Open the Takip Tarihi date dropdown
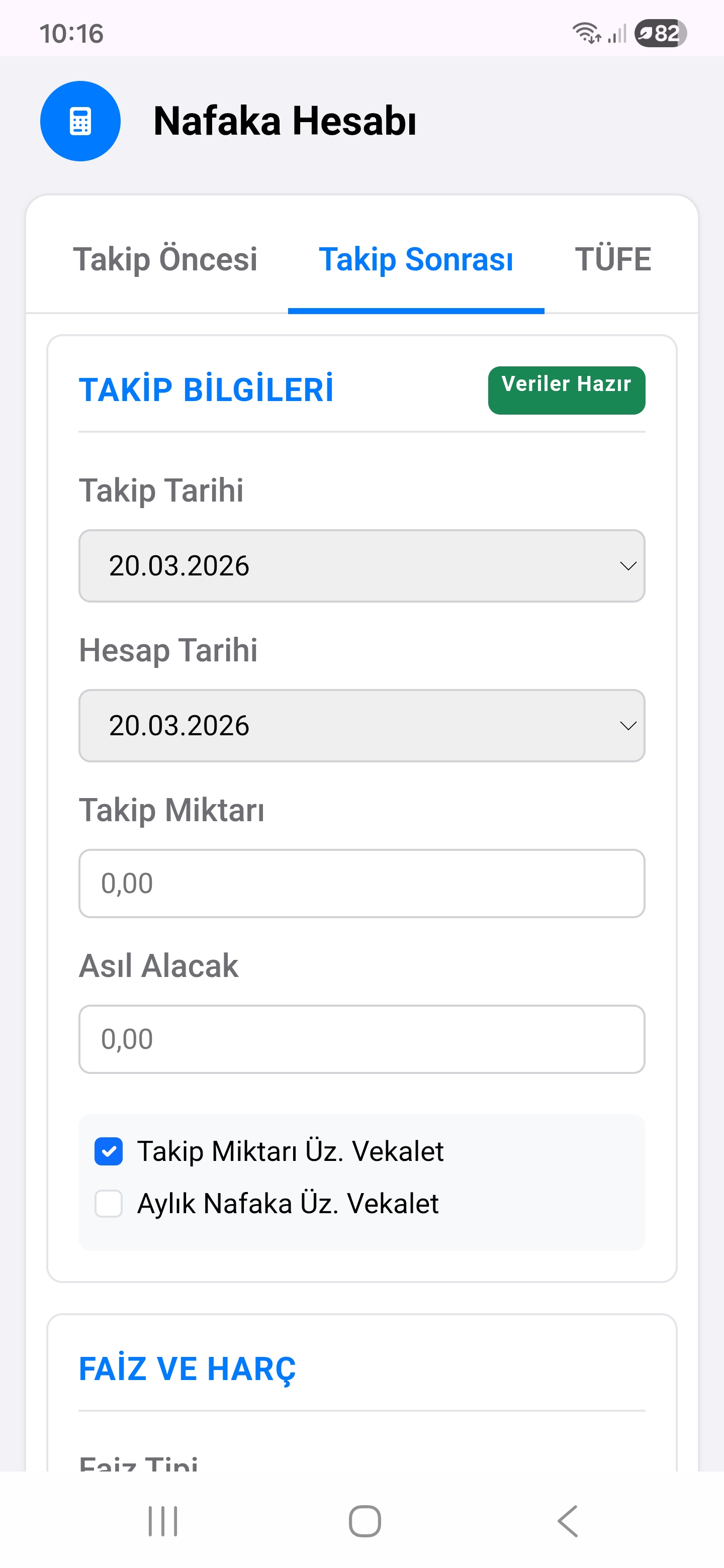Screen dimensions: 724x1568 (x=361, y=565)
